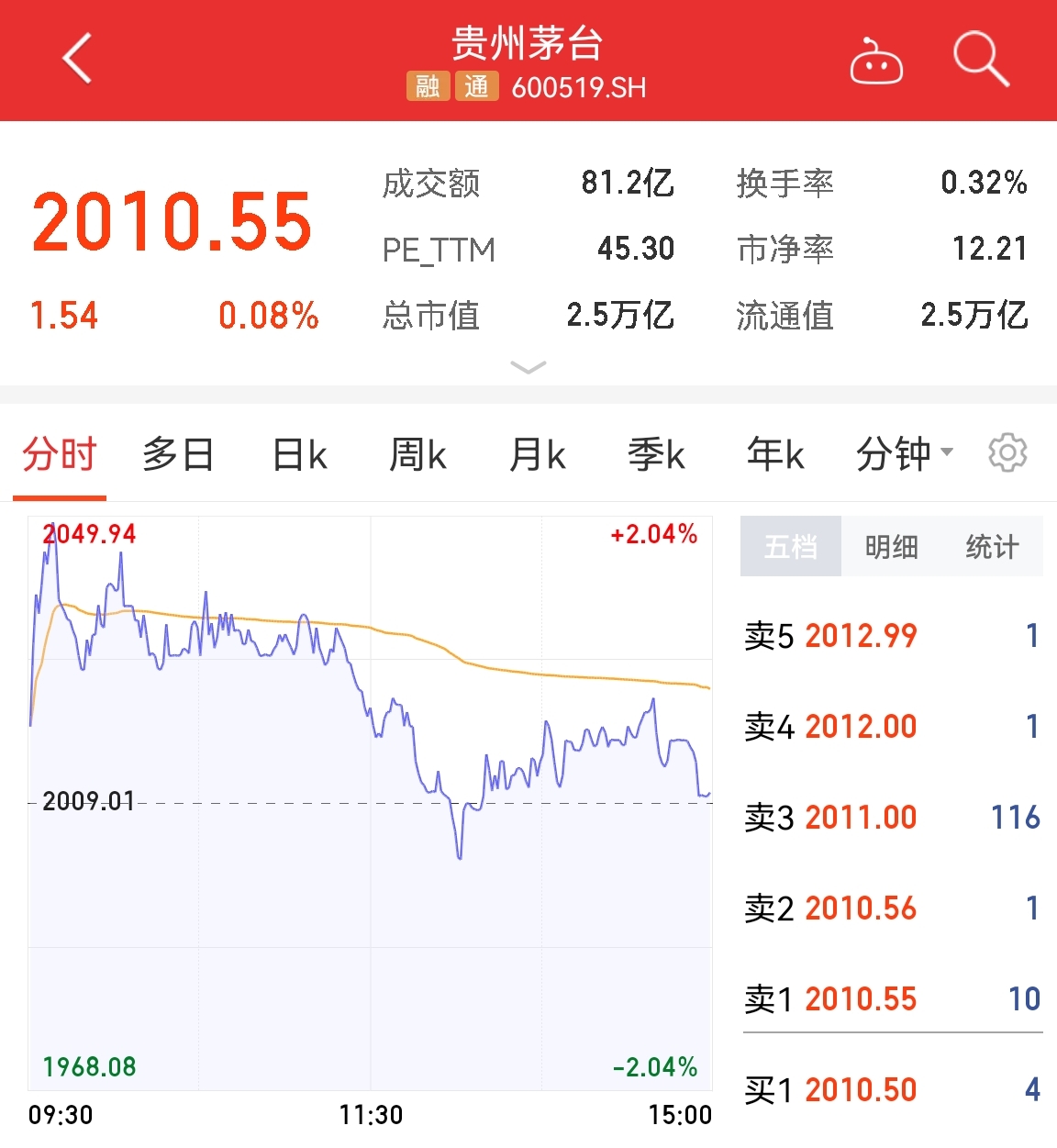View the 月k monthly chart
Viewport: 1057px width, 1148px height.
point(537,455)
